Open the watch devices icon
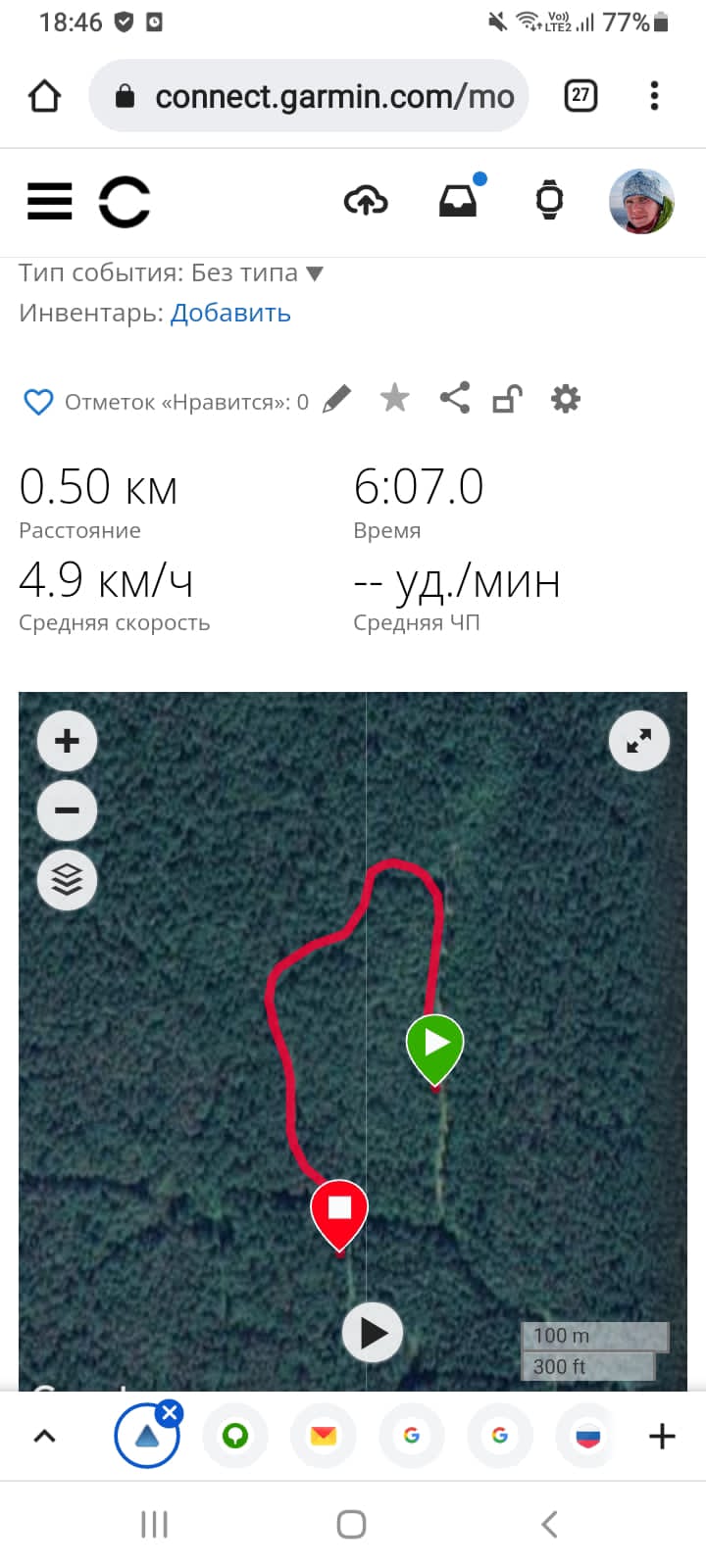 [x=550, y=200]
